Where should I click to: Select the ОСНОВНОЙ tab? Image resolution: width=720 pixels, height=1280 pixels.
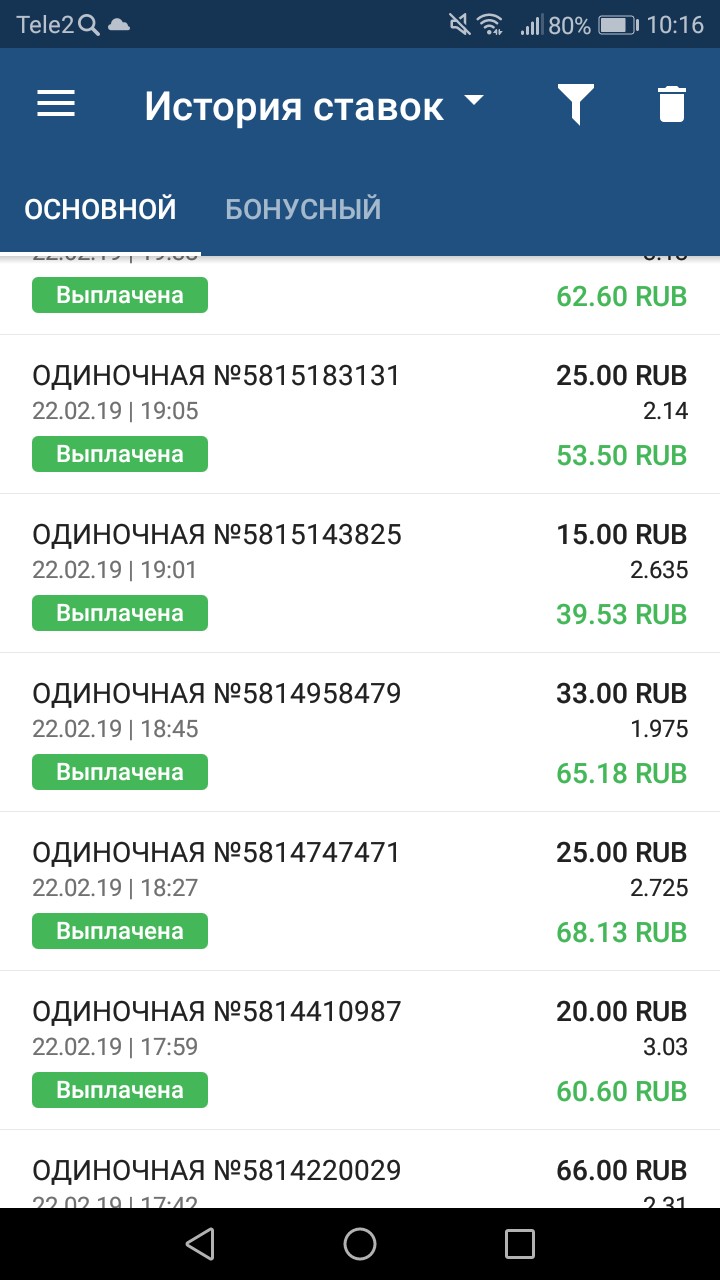pyautogui.click(x=101, y=208)
